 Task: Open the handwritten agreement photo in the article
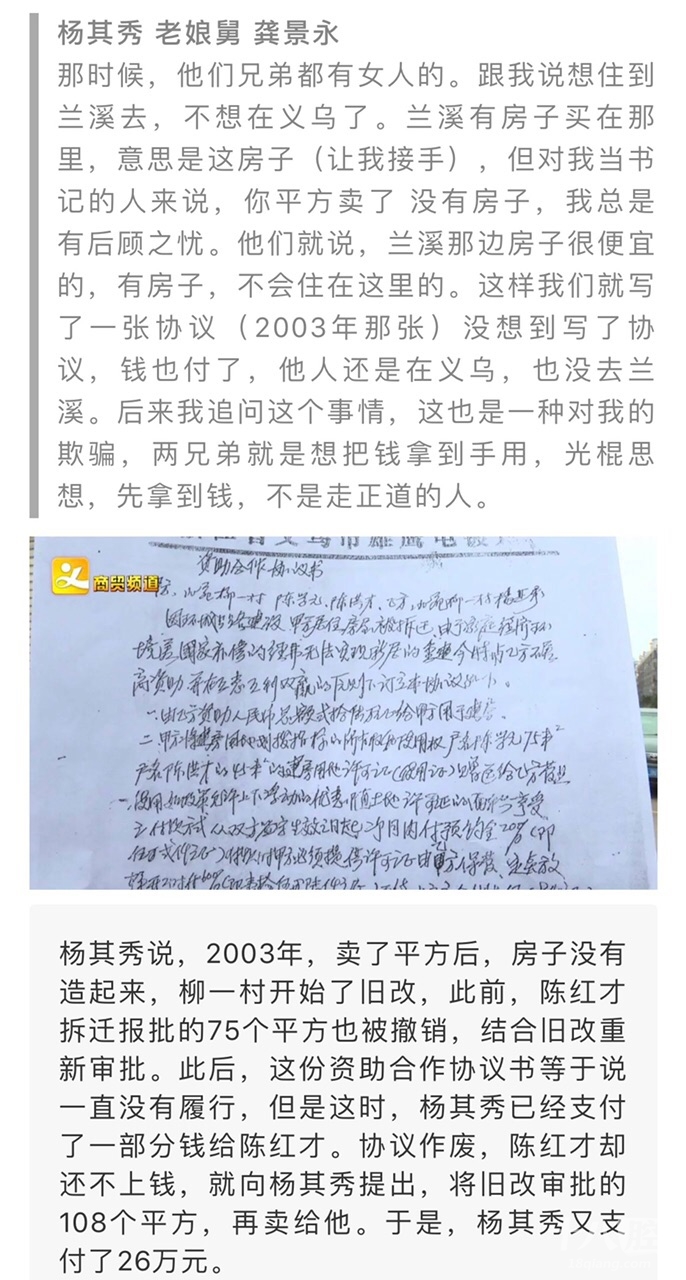point(342,712)
